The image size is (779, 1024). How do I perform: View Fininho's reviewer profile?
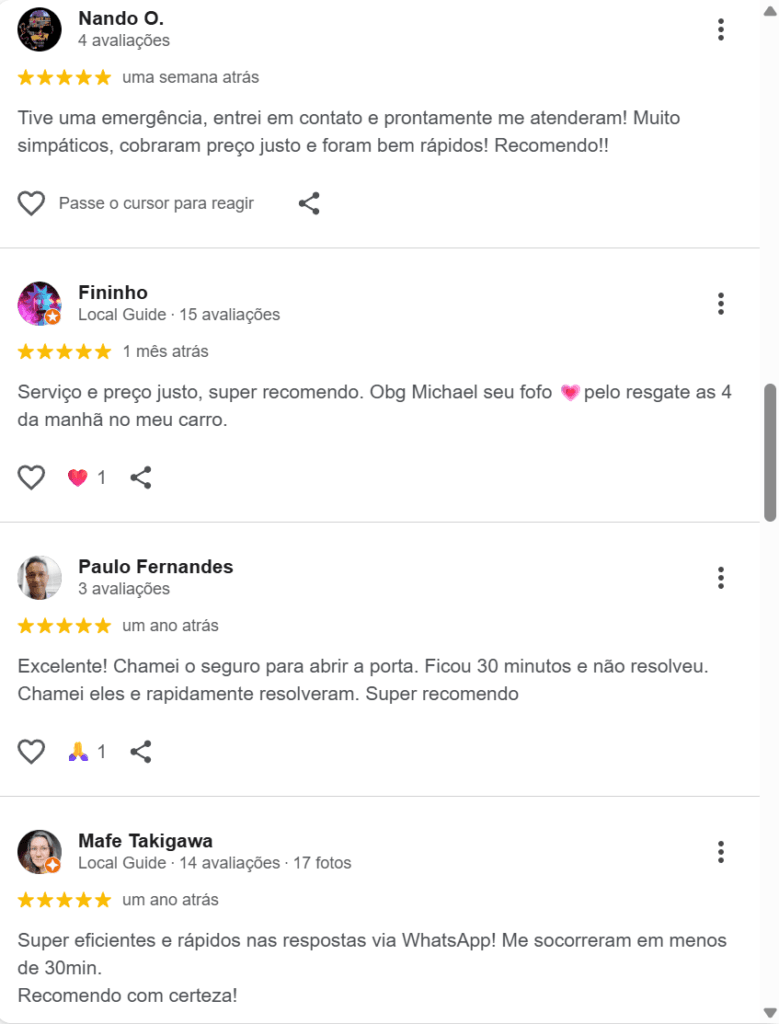[112, 293]
